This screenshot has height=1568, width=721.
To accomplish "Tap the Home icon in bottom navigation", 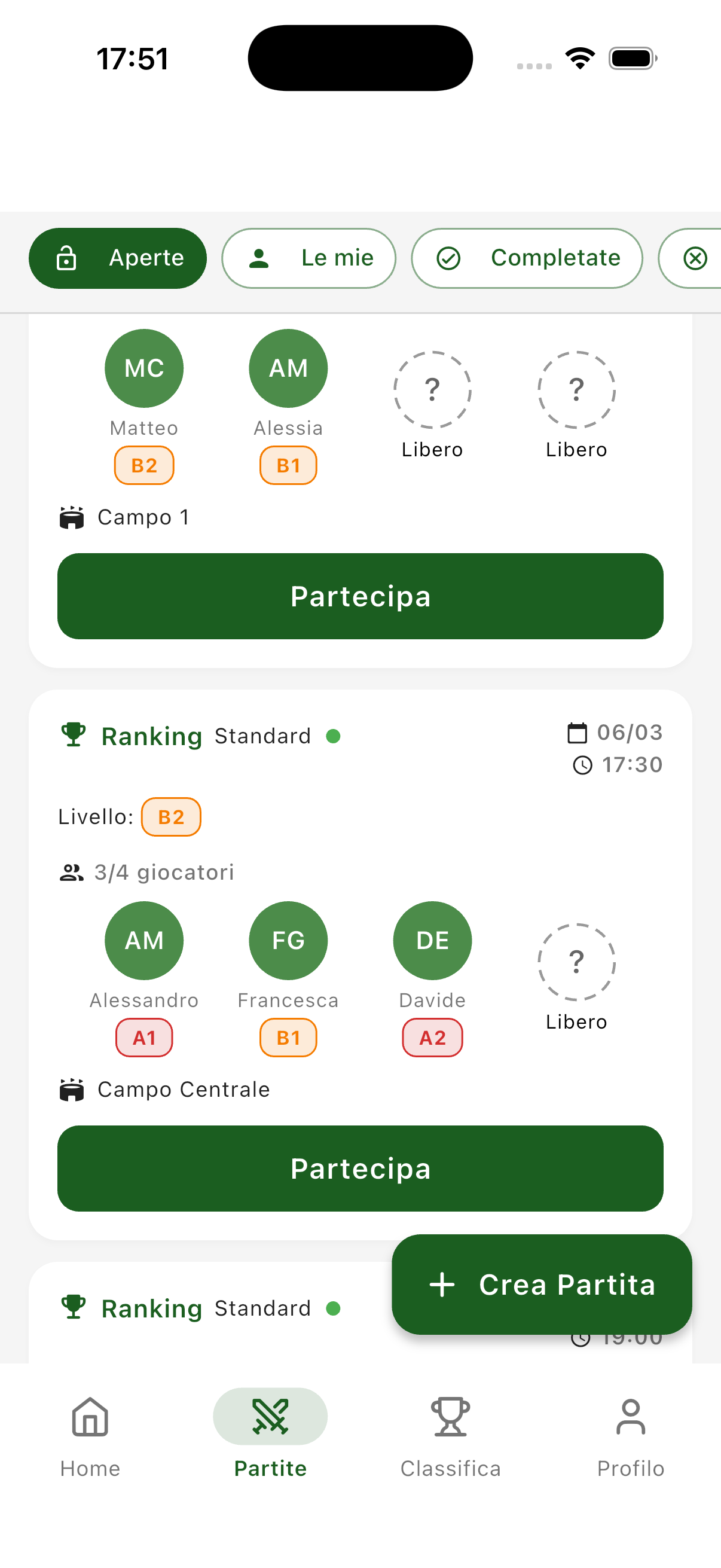I will click(90, 1417).
